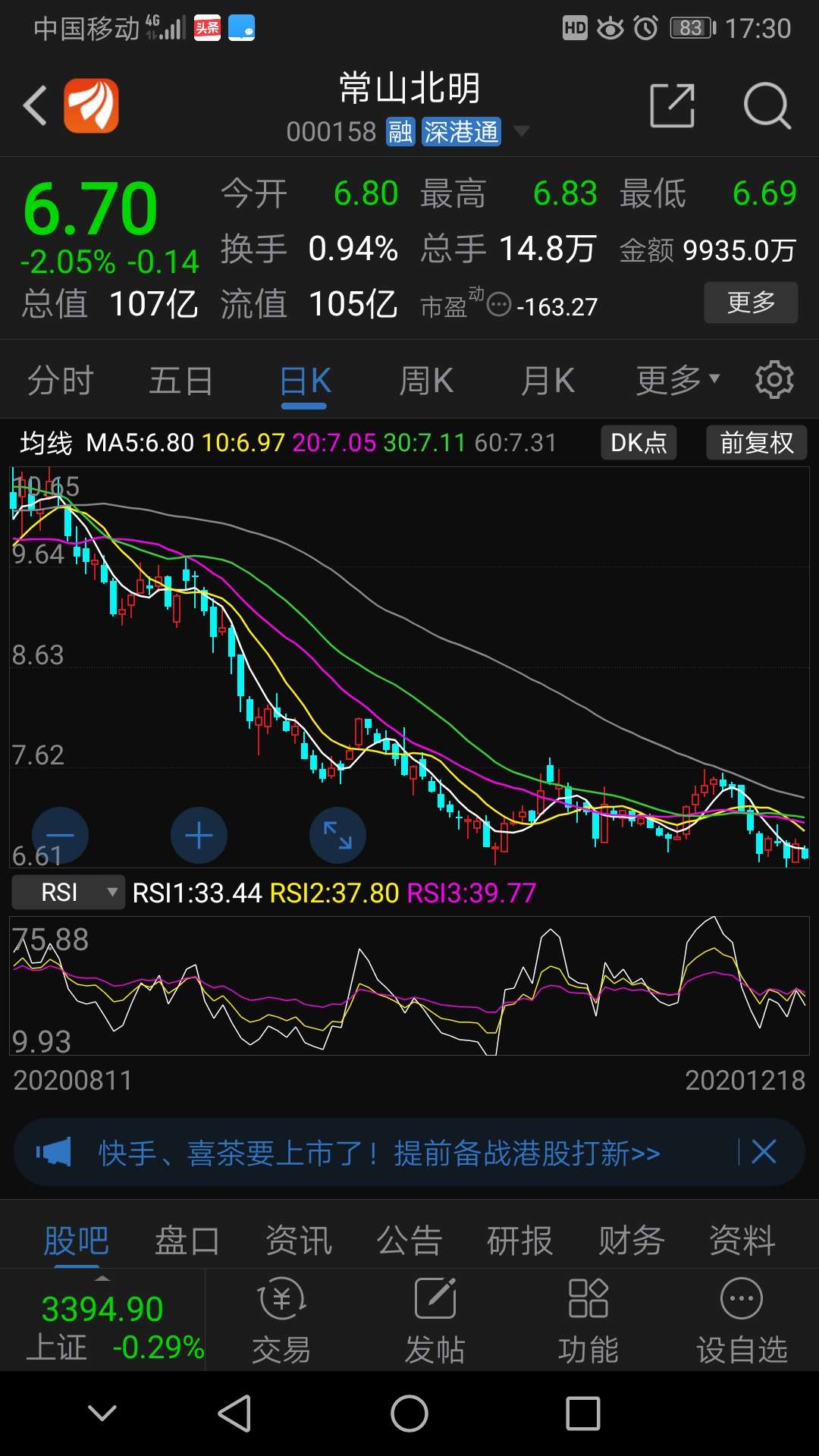Zoom in the chart with plus icon

tap(199, 835)
